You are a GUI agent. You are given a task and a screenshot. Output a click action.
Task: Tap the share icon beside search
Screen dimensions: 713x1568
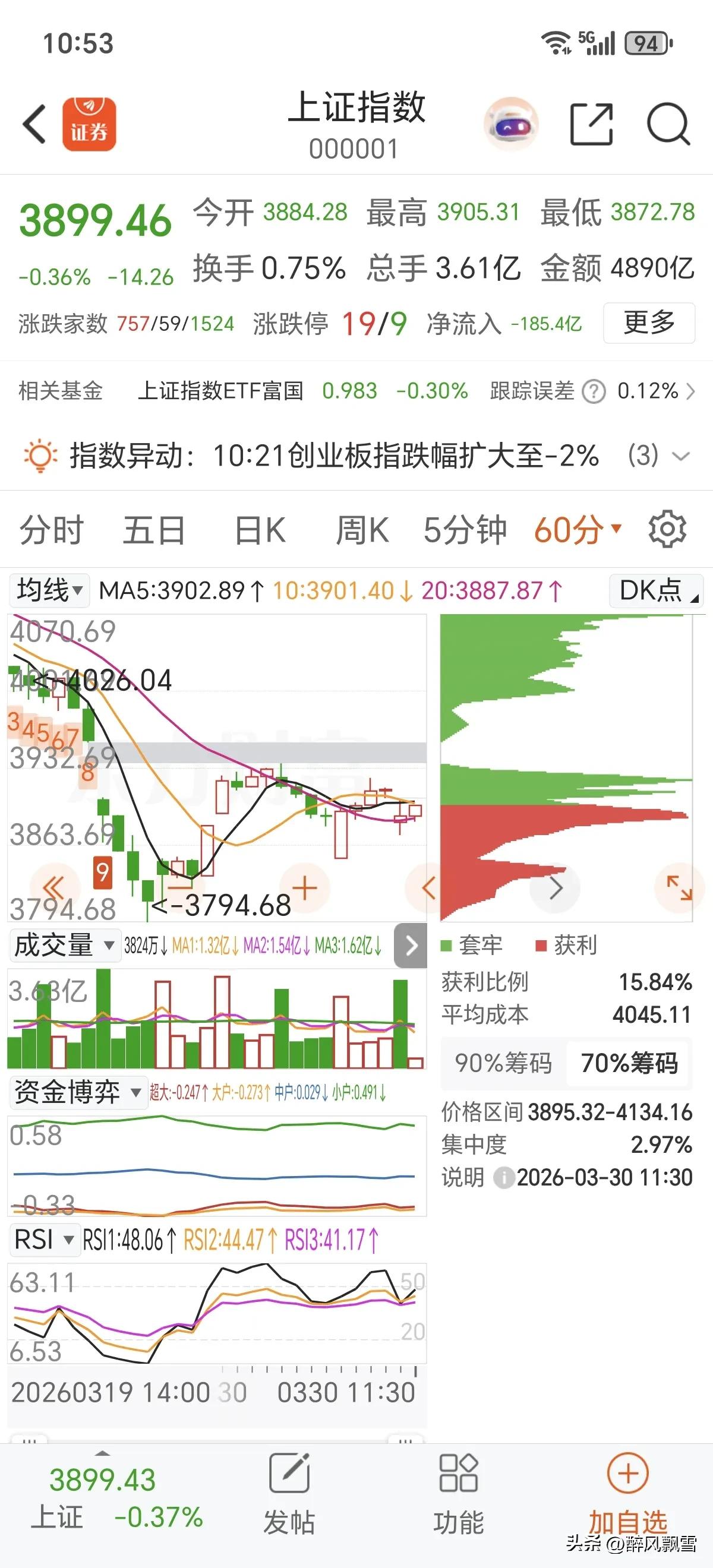pyautogui.click(x=591, y=123)
